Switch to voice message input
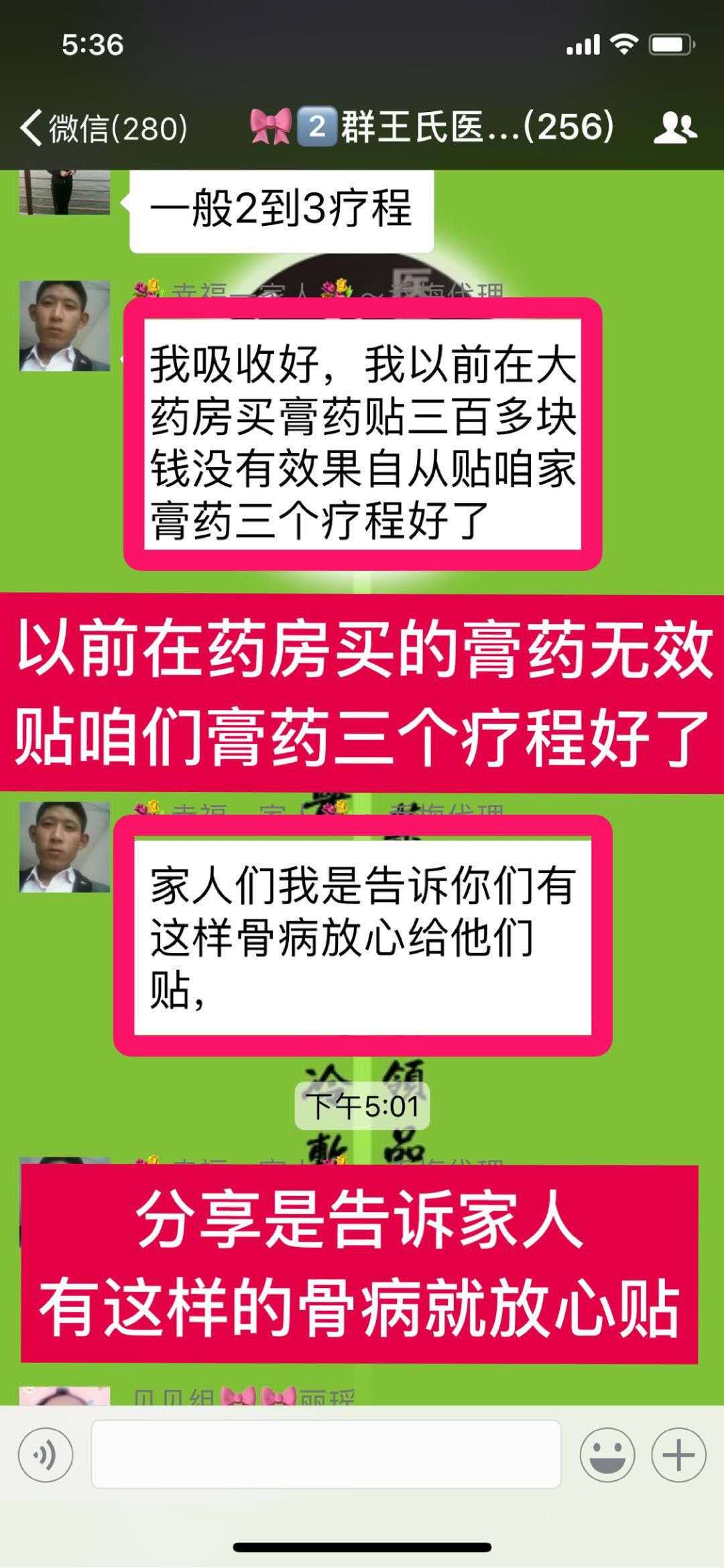The height and width of the screenshot is (1568, 724). point(46,1455)
